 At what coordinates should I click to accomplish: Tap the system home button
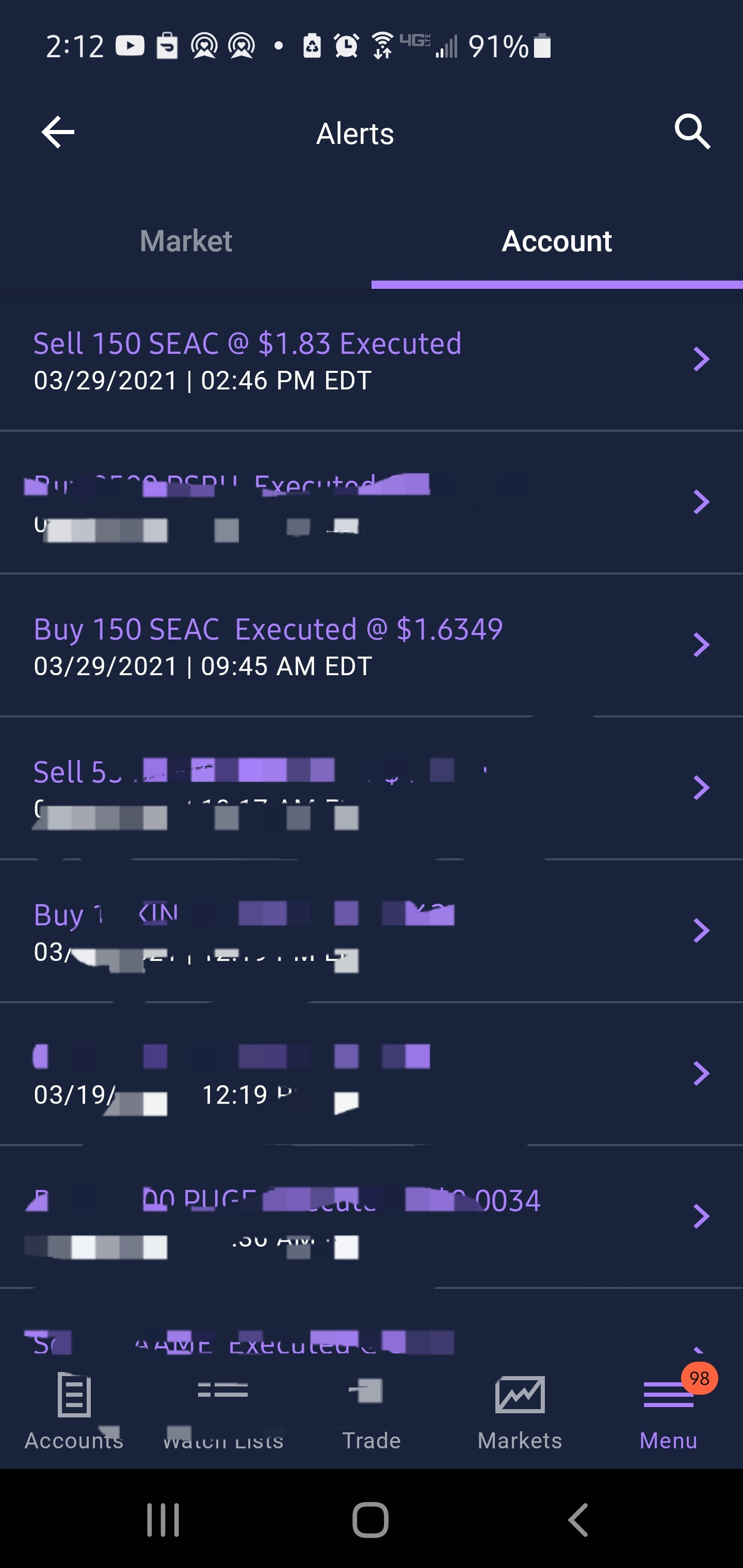(370, 1520)
